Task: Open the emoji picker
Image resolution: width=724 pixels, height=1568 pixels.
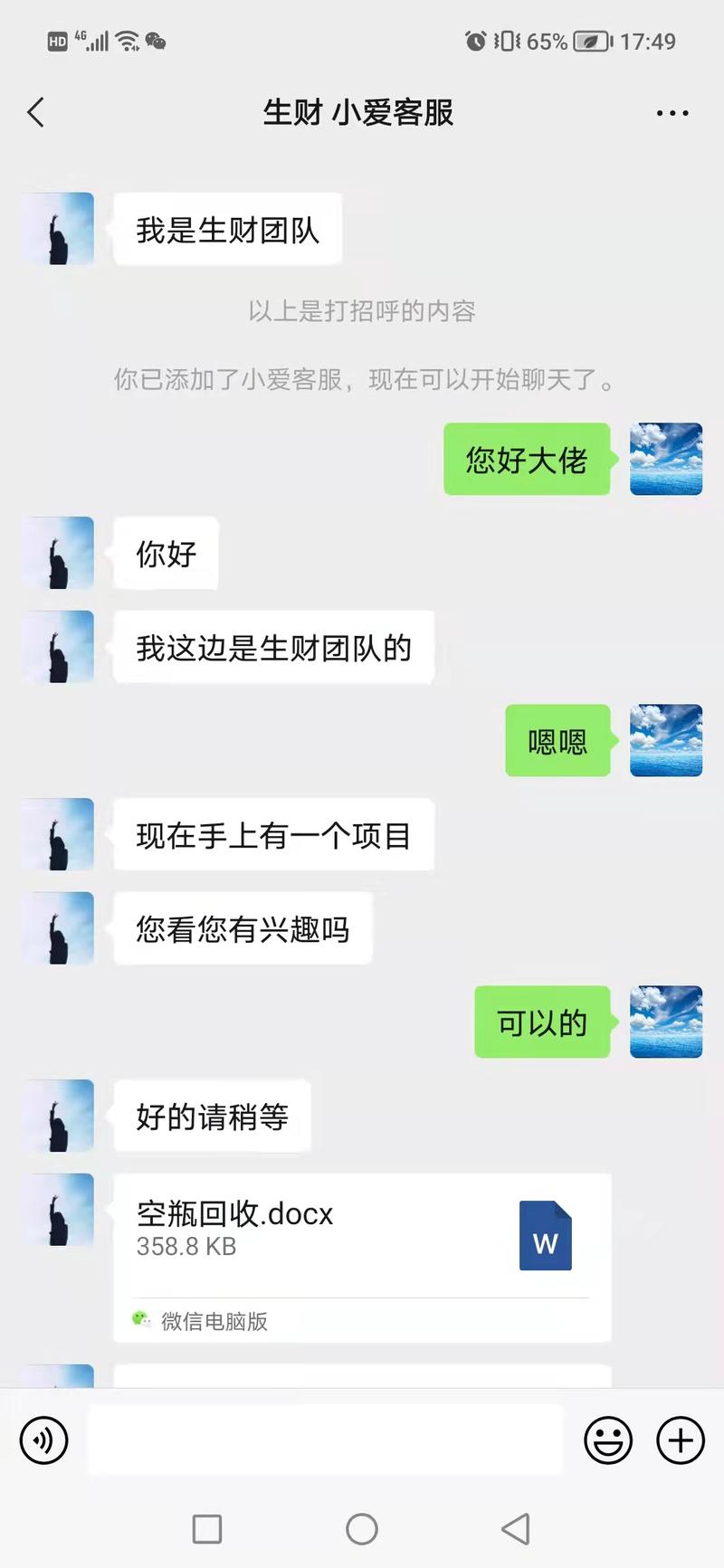Action: (x=610, y=1440)
